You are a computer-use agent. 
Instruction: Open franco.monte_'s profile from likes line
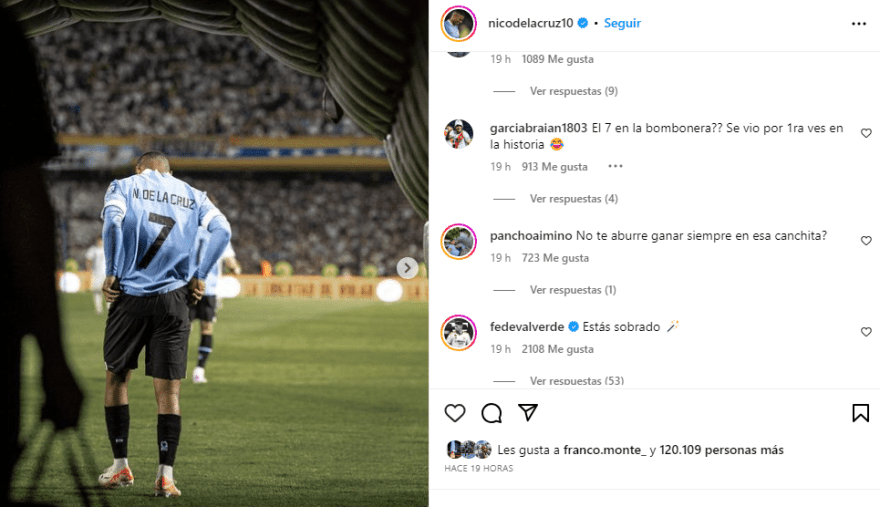(605, 450)
